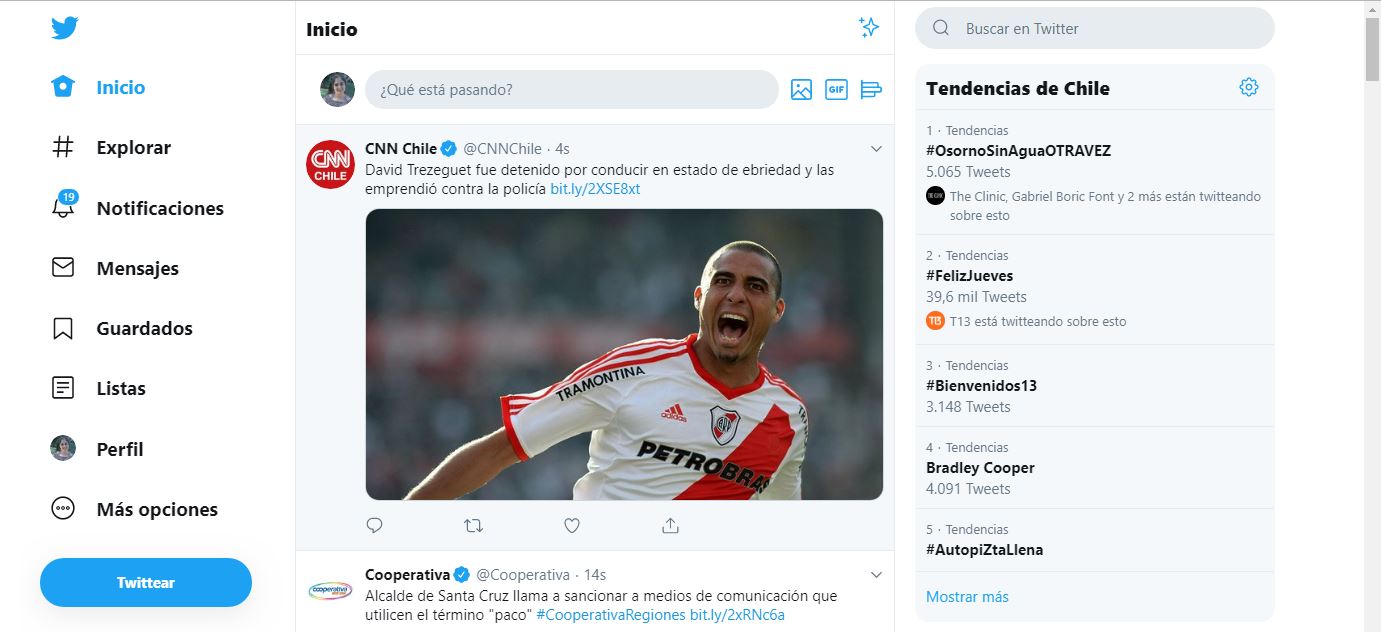Add a GIF to the tweet

[x=836, y=90]
